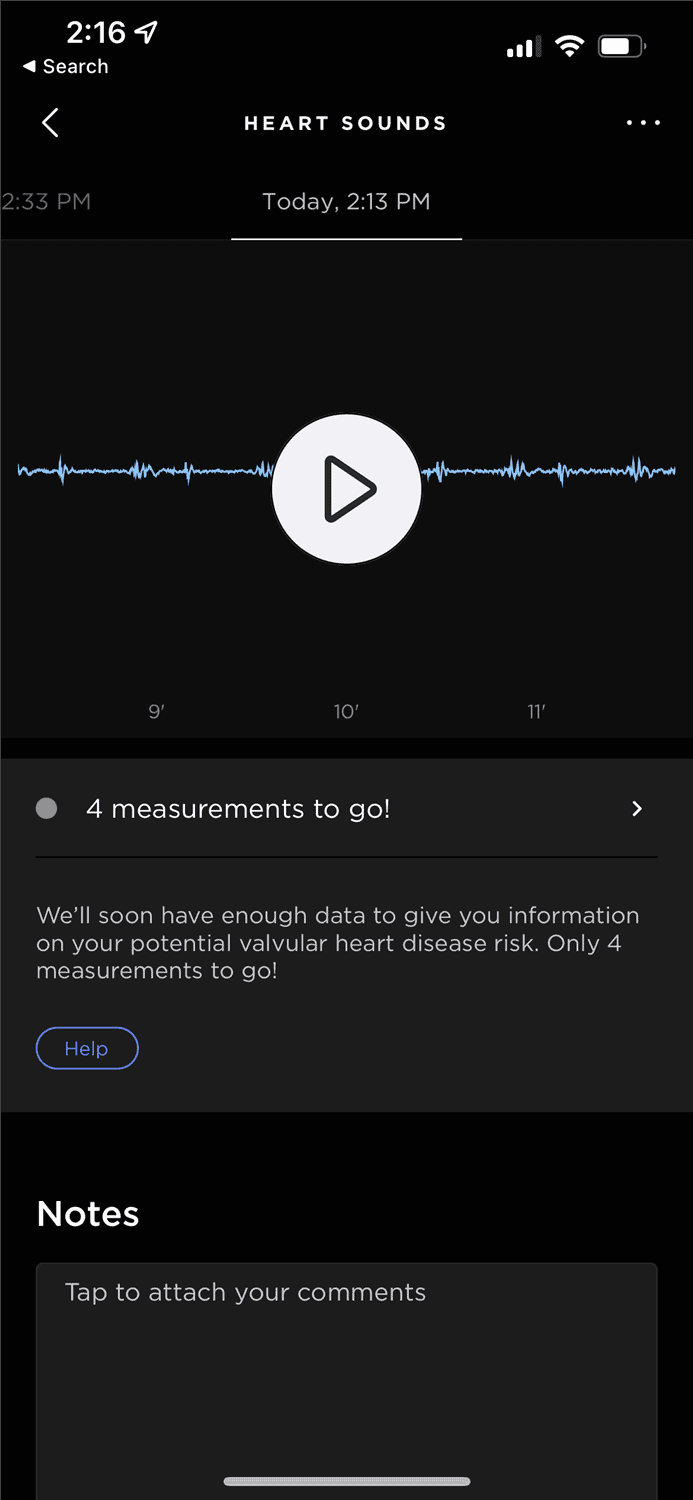Image resolution: width=693 pixels, height=1500 pixels.
Task: Tap the Notes field to attach comments
Action: tap(346, 1380)
